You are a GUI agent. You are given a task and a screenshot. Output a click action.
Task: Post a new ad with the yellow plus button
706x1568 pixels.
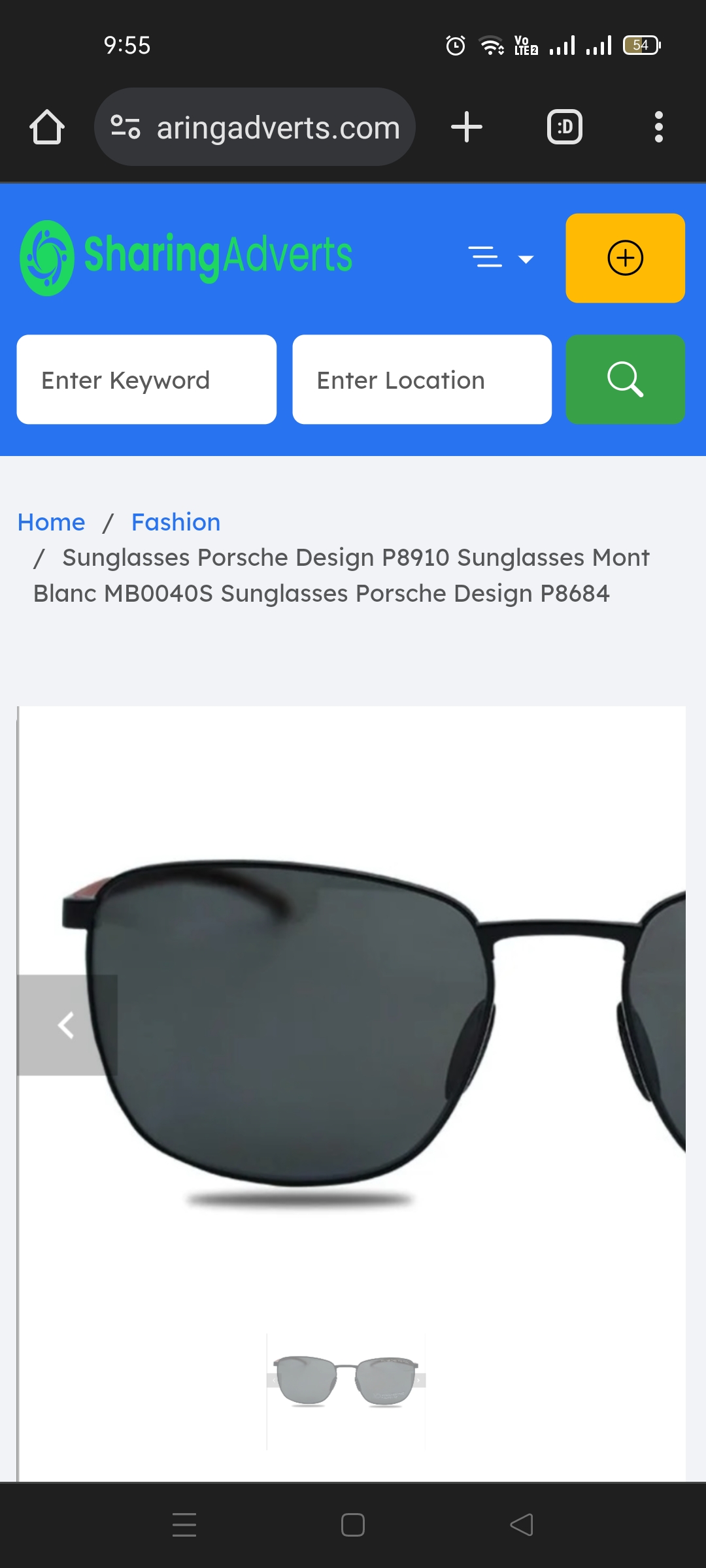click(625, 257)
